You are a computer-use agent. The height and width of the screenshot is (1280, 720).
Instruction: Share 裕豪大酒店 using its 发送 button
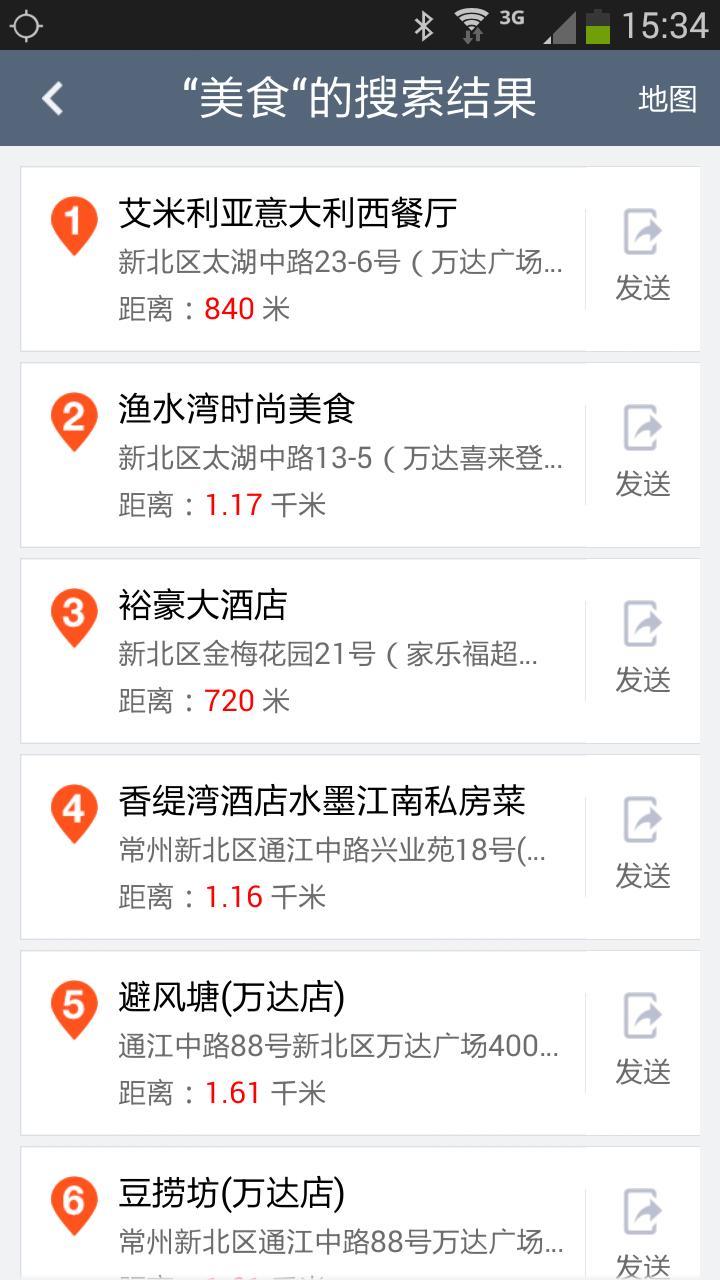click(643, 649)
